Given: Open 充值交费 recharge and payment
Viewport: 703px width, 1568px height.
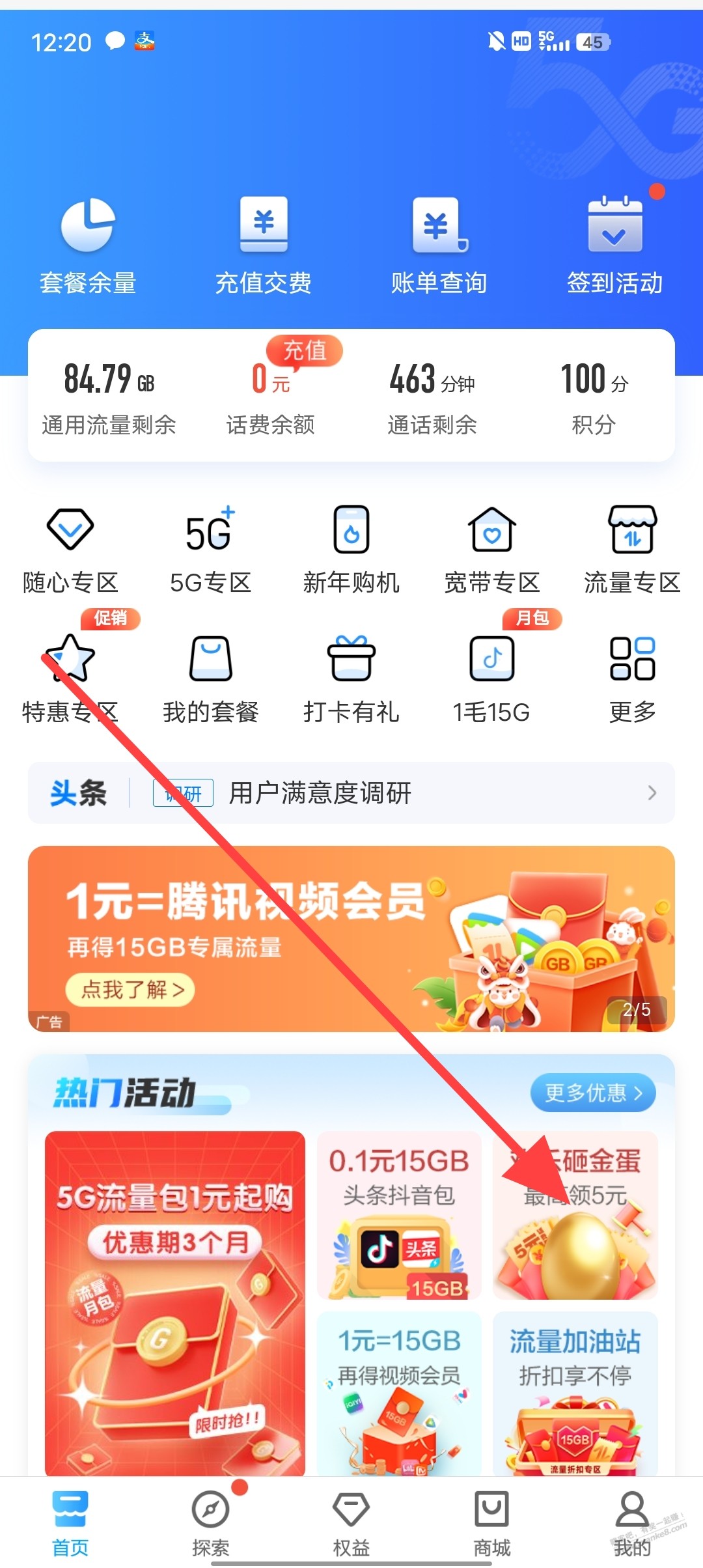Looking at the screenshot, I should (264, 244).
